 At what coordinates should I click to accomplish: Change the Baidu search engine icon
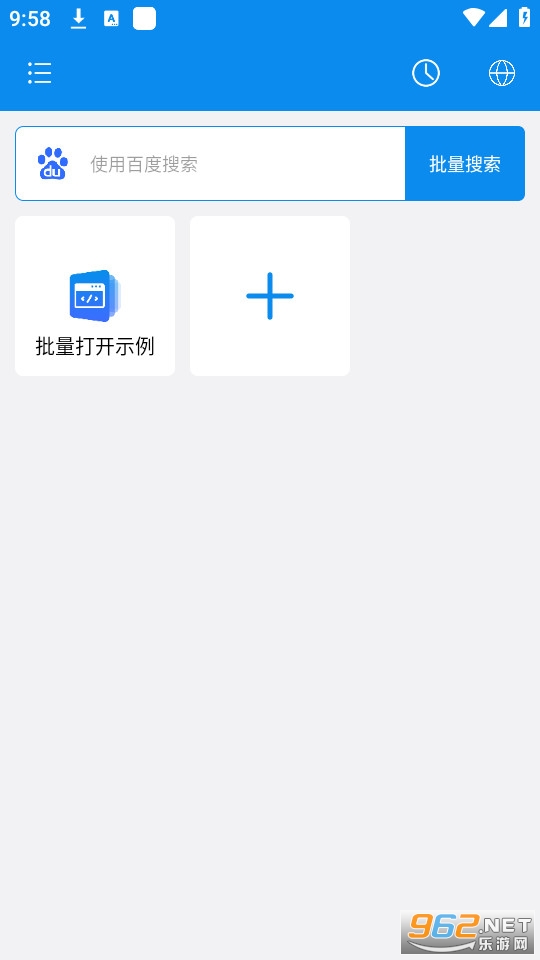coord(53,163)
